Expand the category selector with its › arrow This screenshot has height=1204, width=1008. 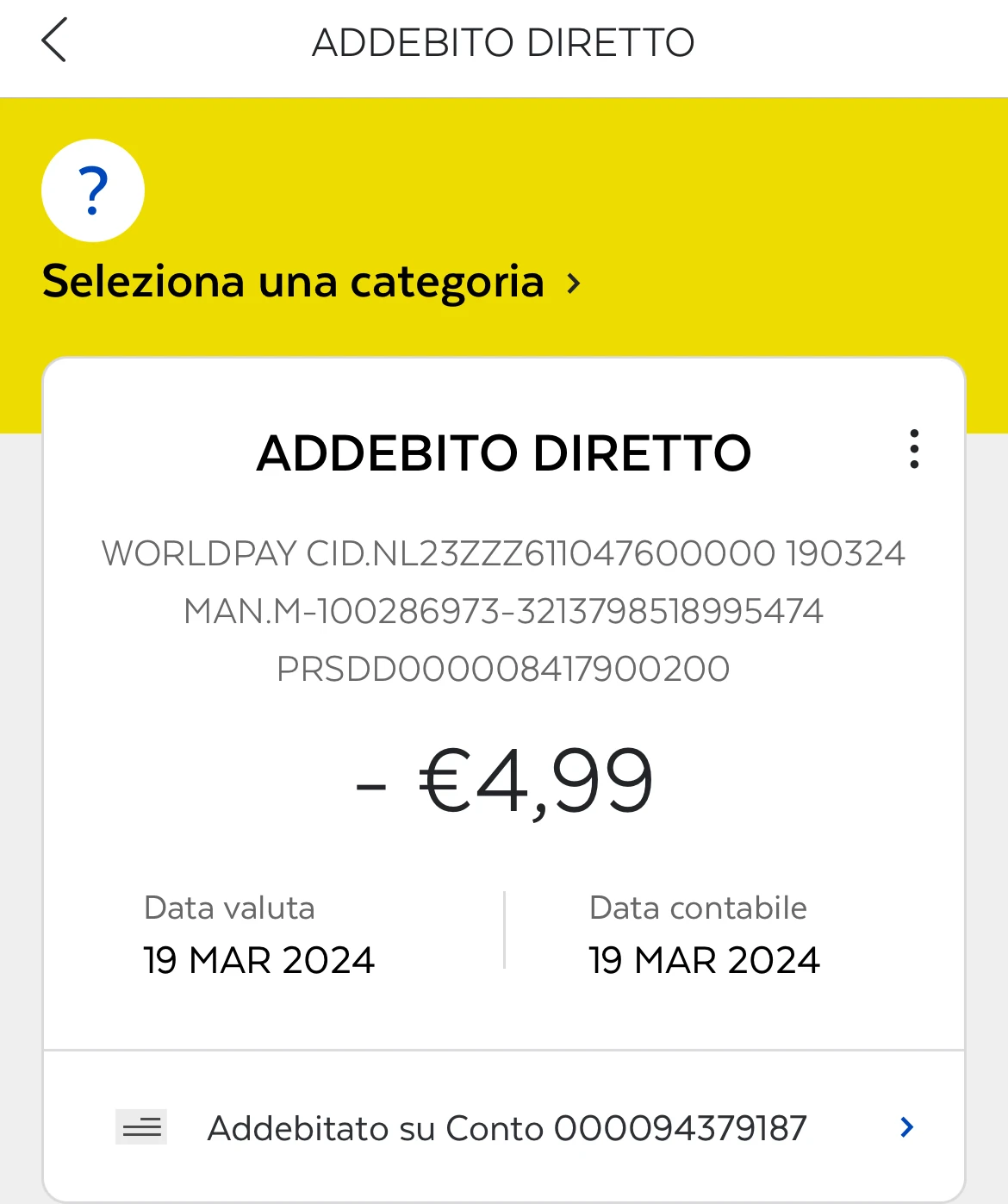(576, 282)
